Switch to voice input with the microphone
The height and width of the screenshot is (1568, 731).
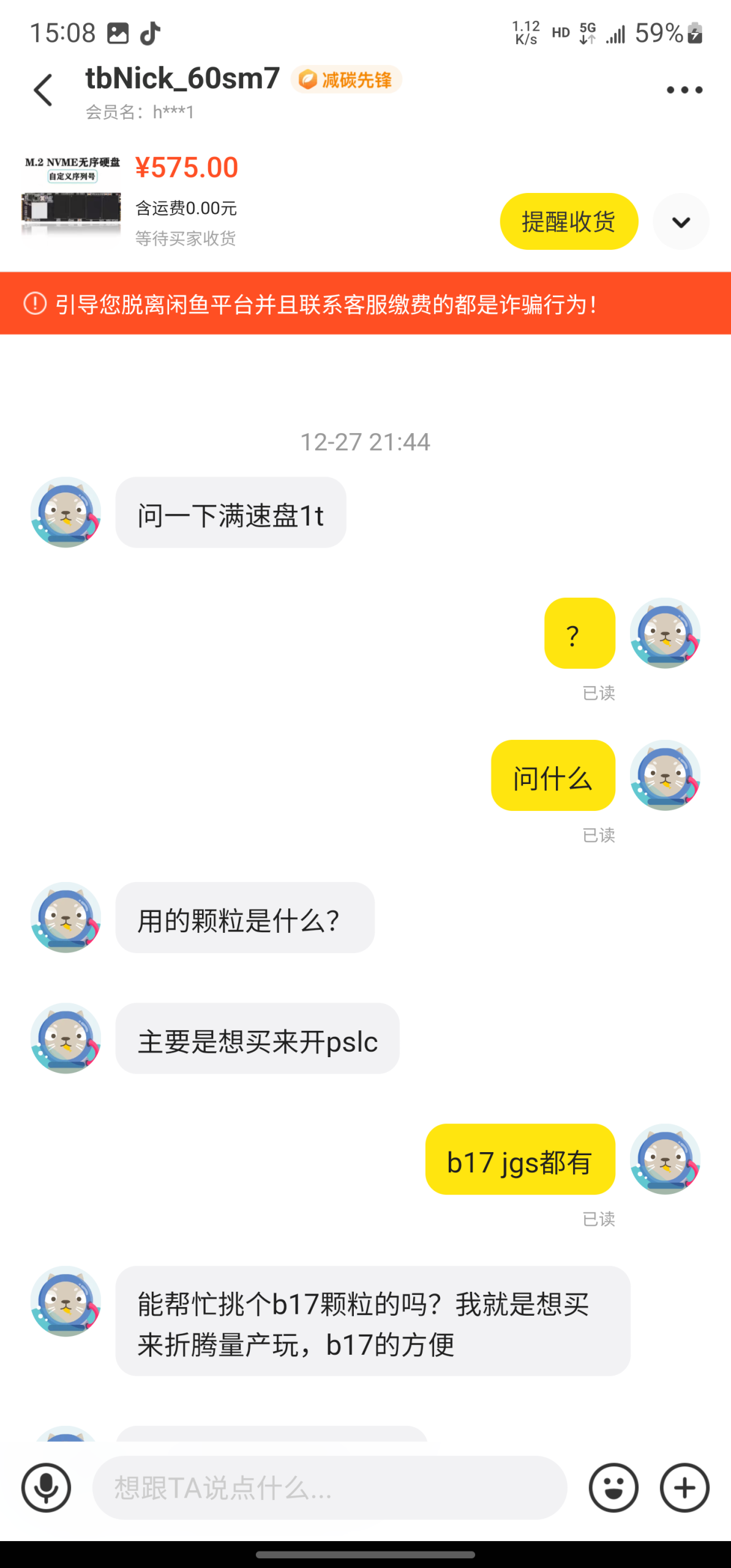pos(46,1487)
